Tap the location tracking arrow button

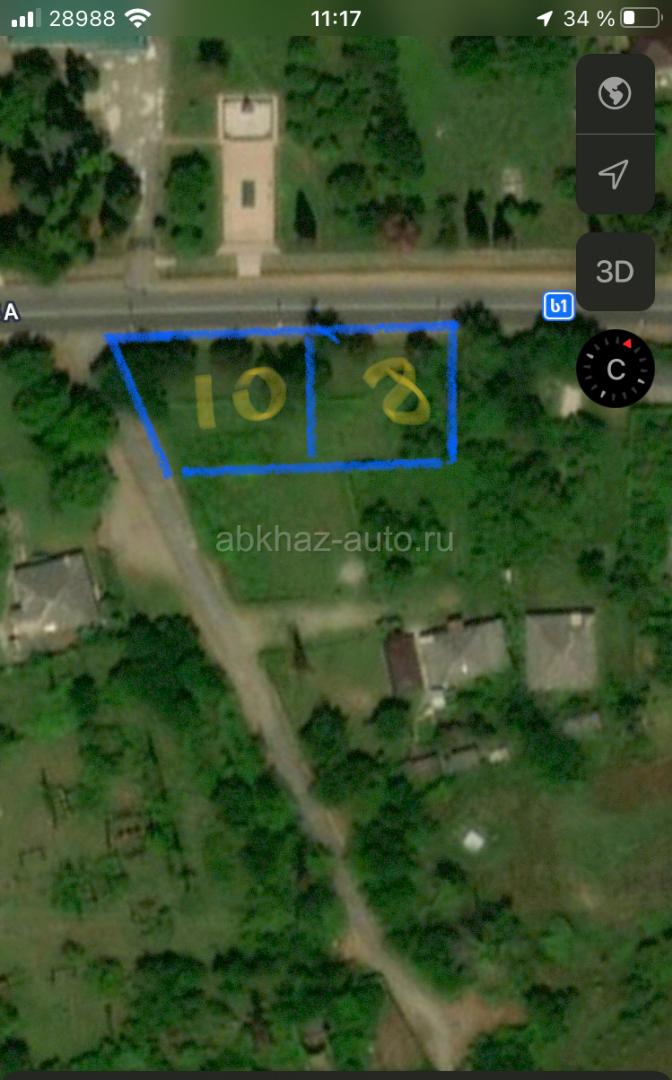(615, 174)
